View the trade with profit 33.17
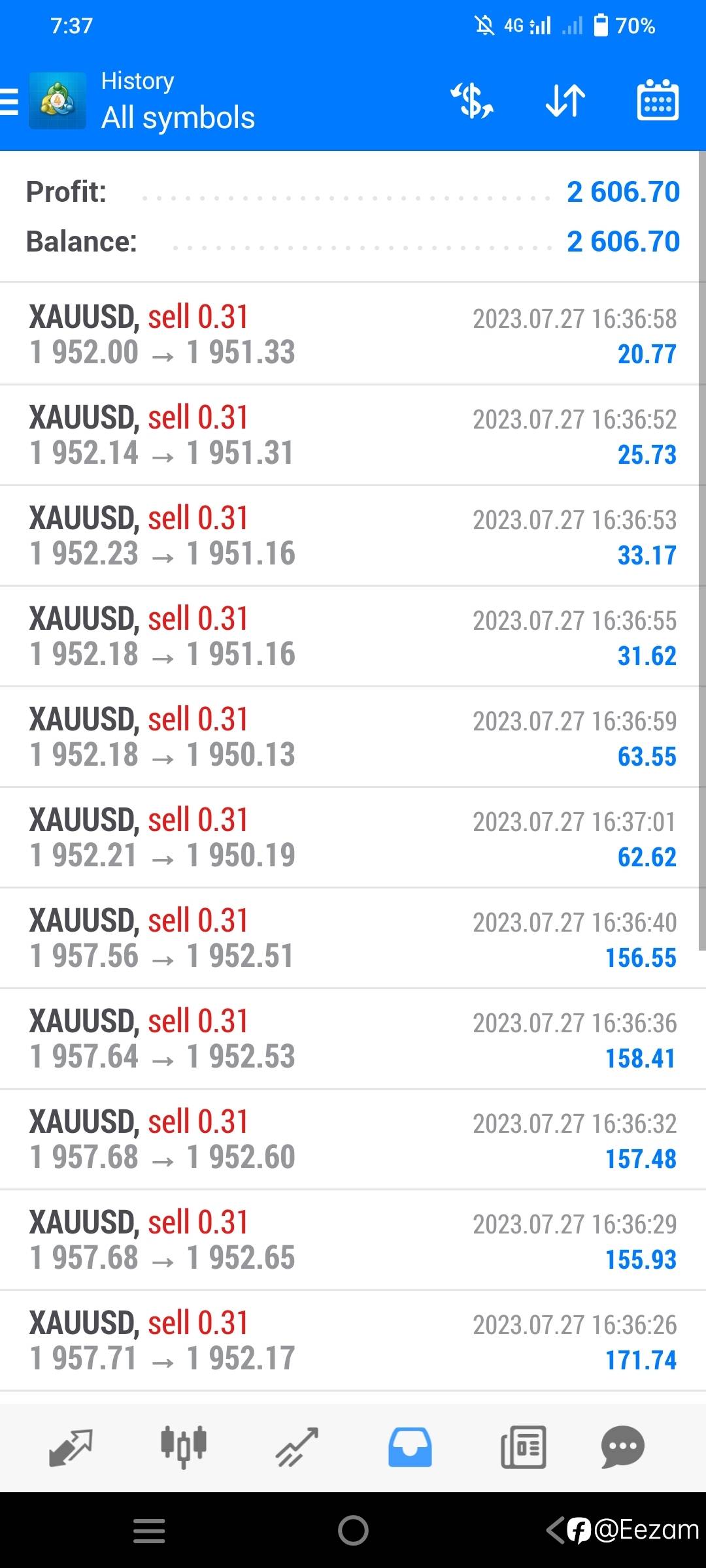706x1568 pixels. point(353,536)
